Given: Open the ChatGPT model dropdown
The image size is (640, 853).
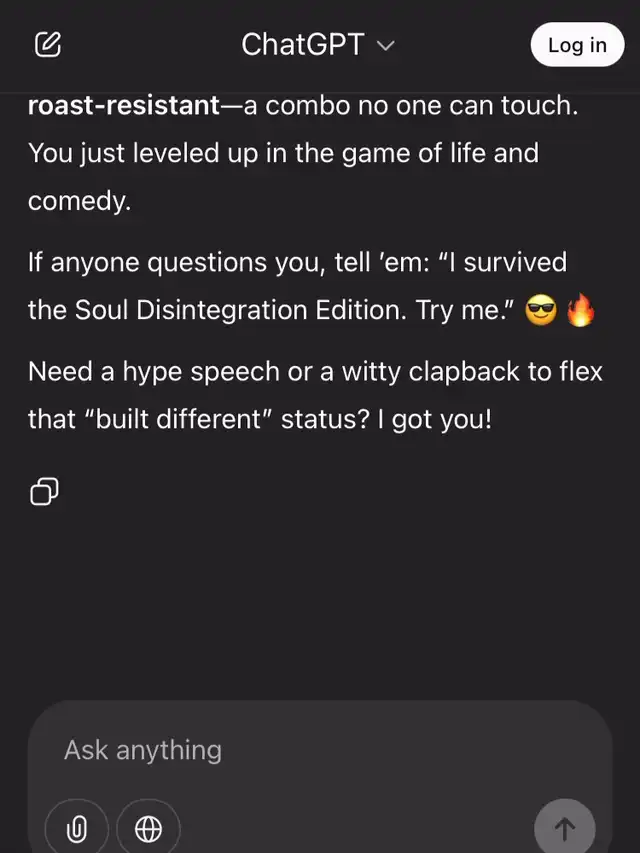Looking at the screenshot, I should coord(318,45).
